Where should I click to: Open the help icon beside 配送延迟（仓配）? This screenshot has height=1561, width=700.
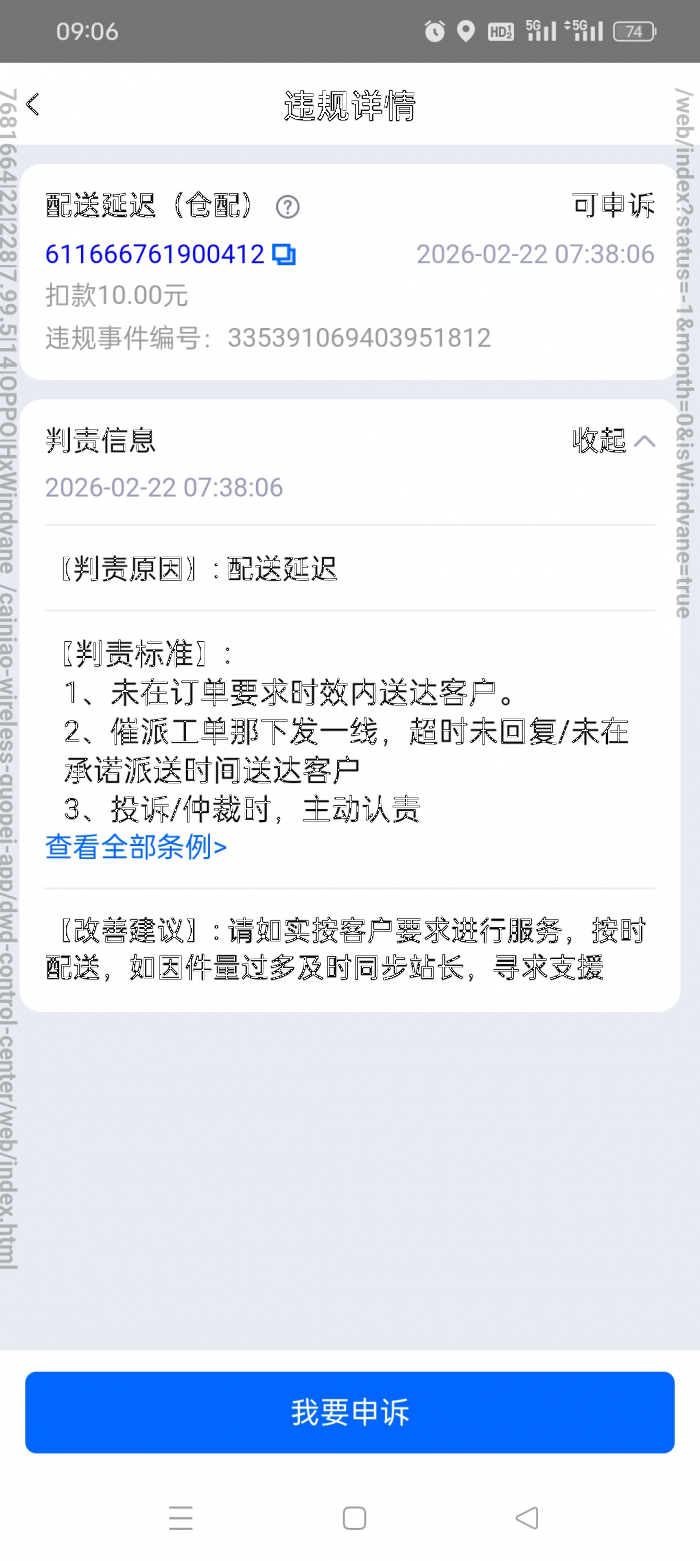coord(288,207)
